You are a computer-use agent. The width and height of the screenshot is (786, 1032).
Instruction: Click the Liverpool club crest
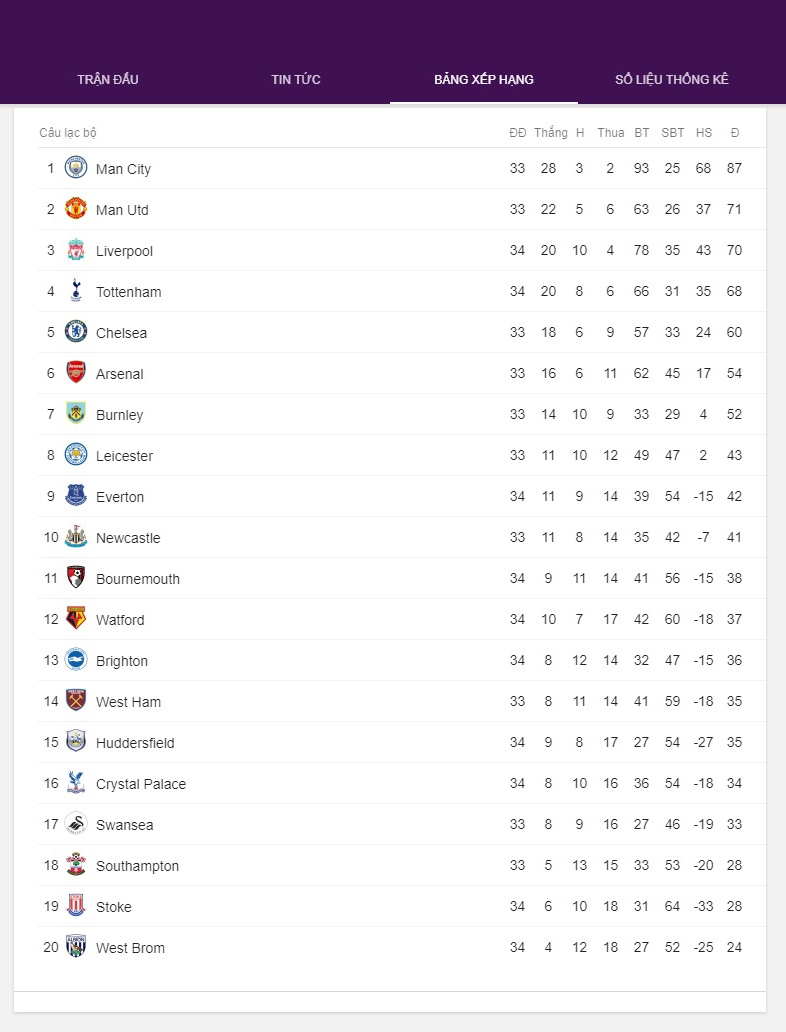76,251
